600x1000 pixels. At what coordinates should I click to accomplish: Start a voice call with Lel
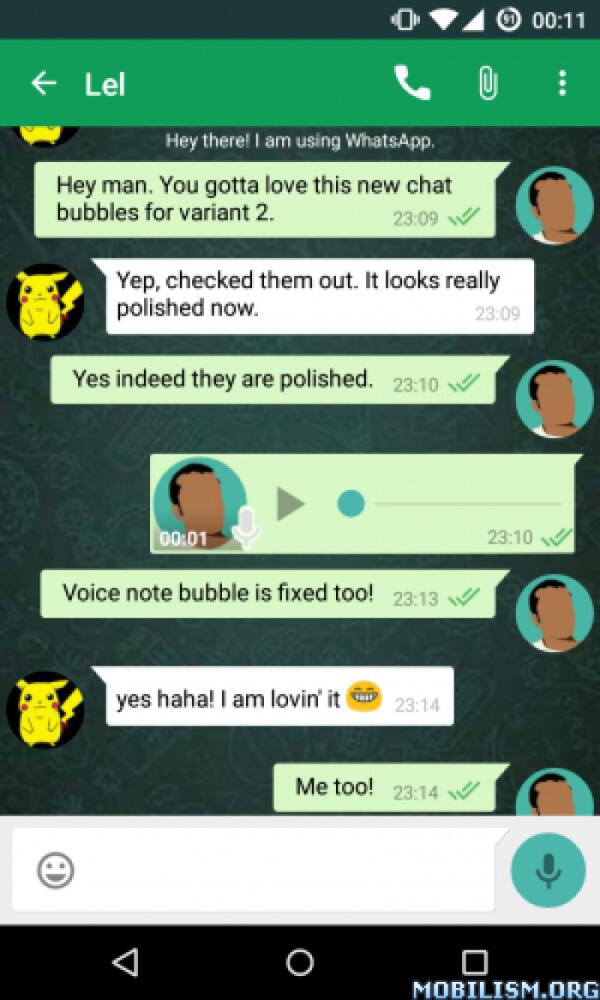click(x=412, y=83)
